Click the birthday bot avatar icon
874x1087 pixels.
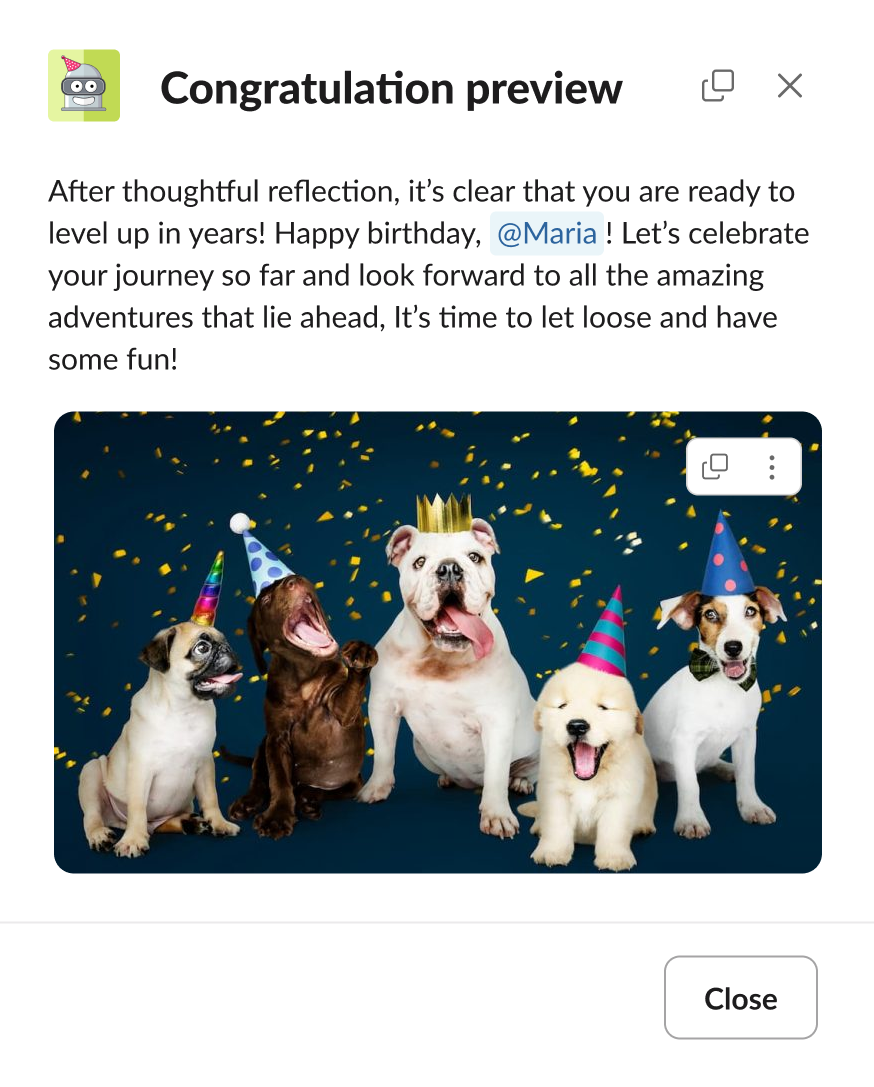click(84, 86)
